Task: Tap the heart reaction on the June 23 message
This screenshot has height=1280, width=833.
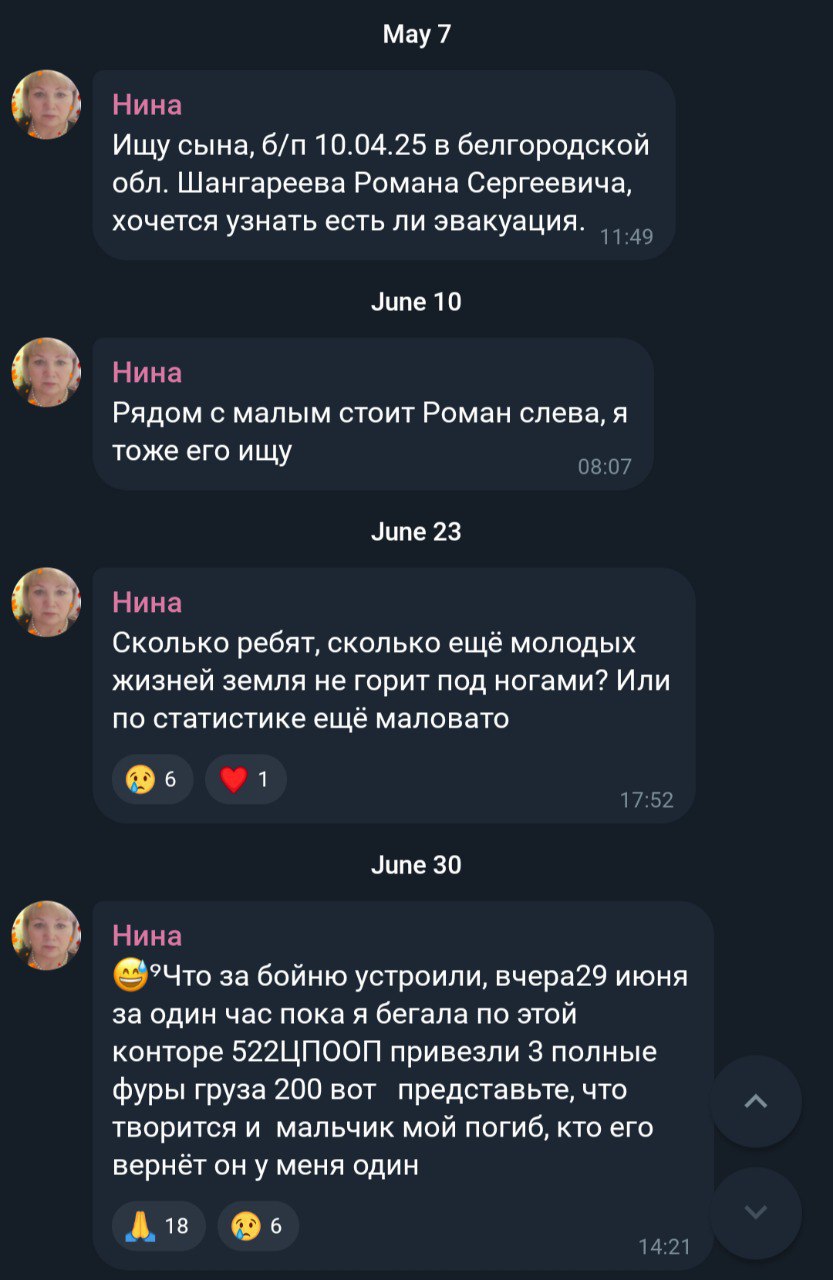Action: tap(246, 780)
